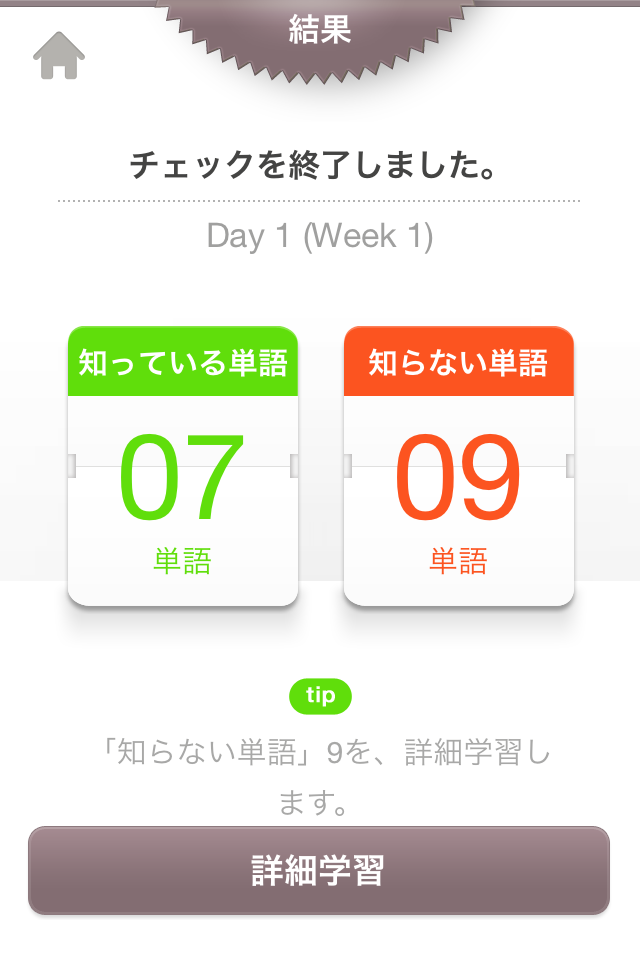Viewport: 640px width, 960px height.
Task: Start 詳細学習 detailed study
Action: (x=319, y=871)
